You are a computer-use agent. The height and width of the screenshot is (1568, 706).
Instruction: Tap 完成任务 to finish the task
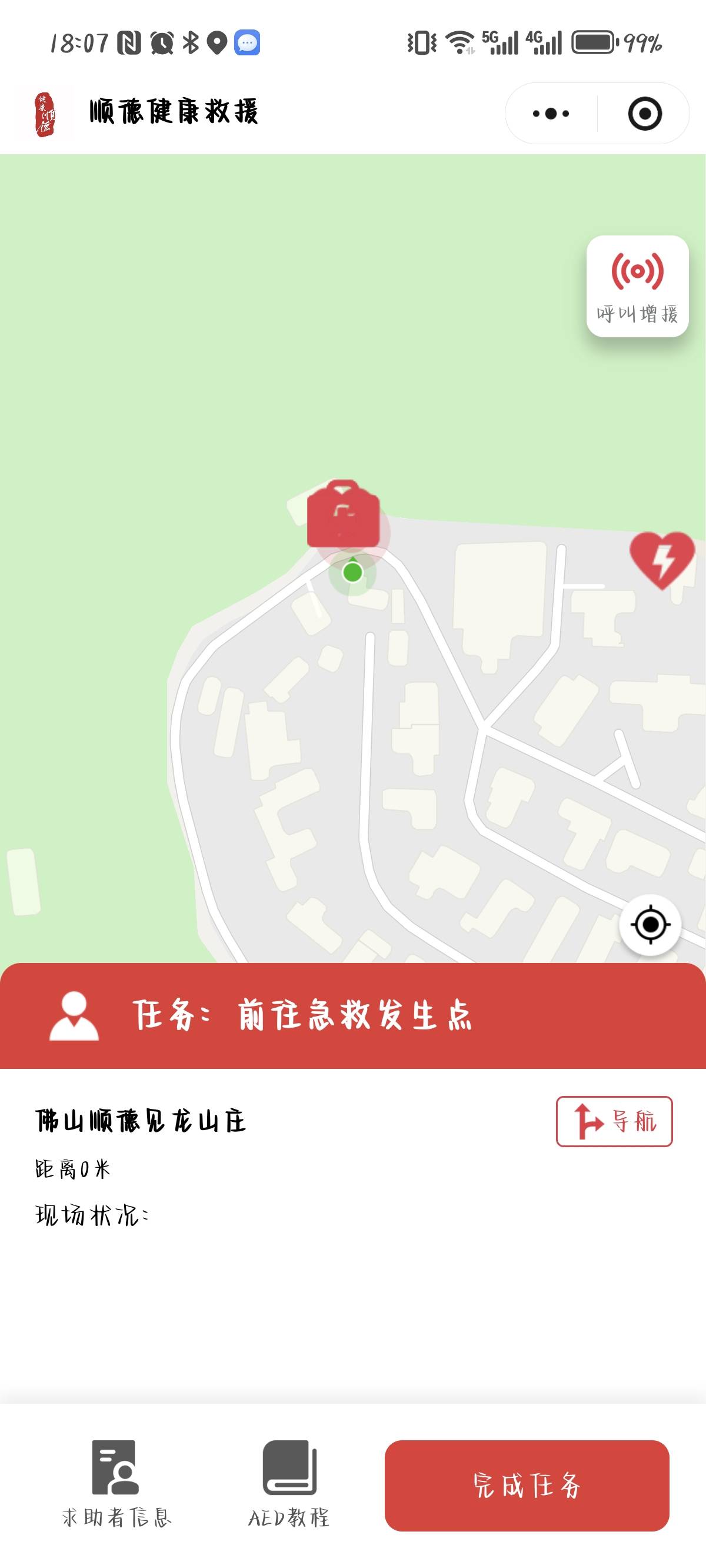tap(527, 1485)
